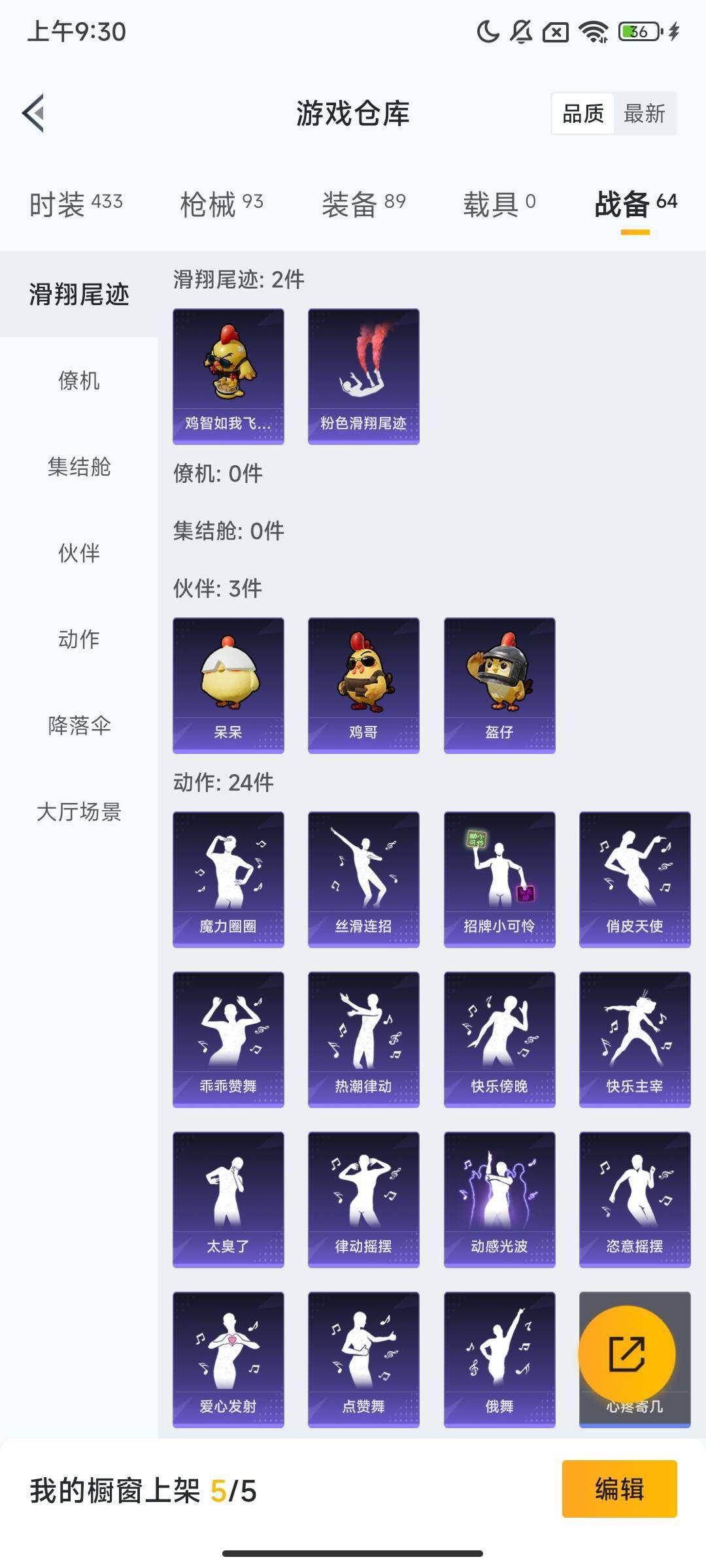This screenshot has height=1568, width=706.
Task: Open the 大厅场景 category
Action: click(x=78, y=812)
